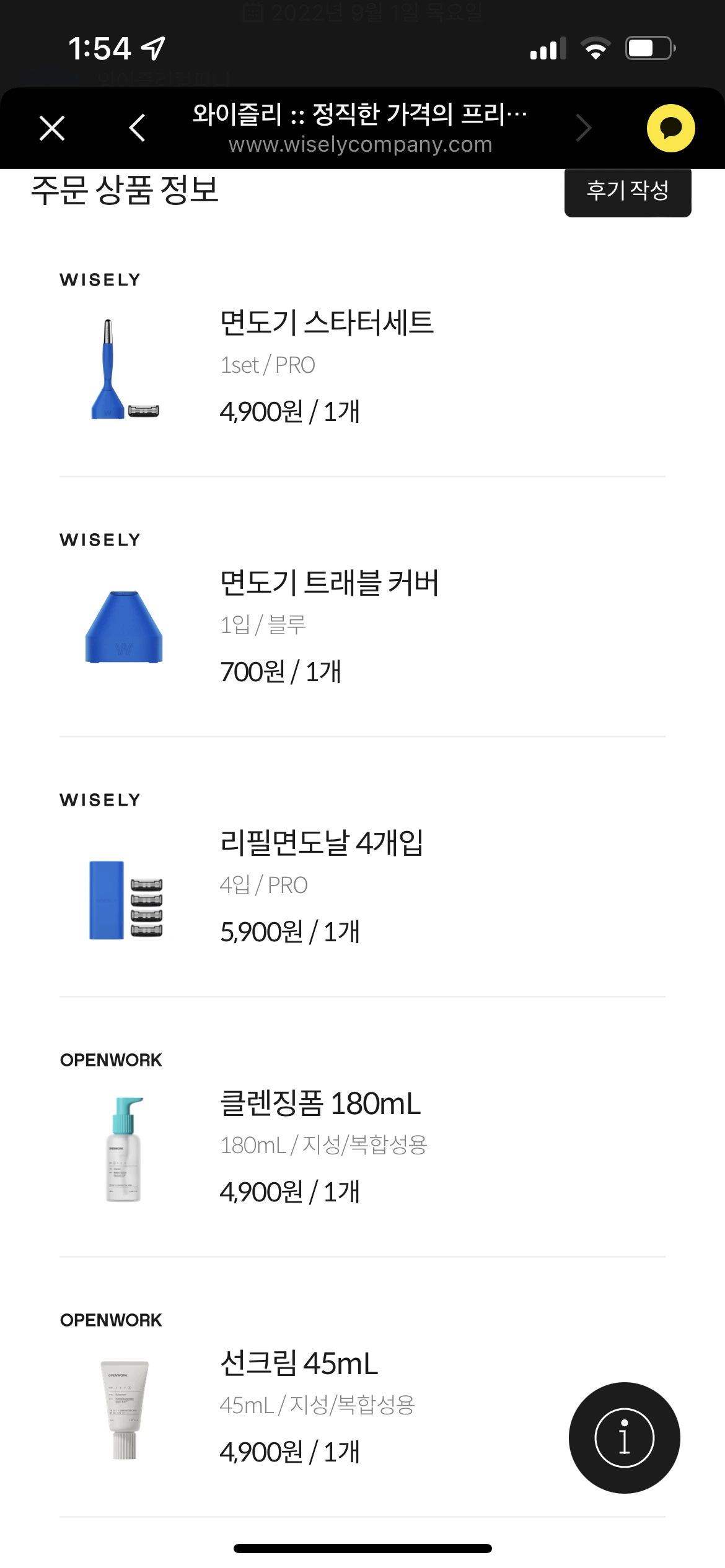This screenshot has width=725, height=1568.
Task: View the 리필면도날 4개입 product
Action: 322,843
